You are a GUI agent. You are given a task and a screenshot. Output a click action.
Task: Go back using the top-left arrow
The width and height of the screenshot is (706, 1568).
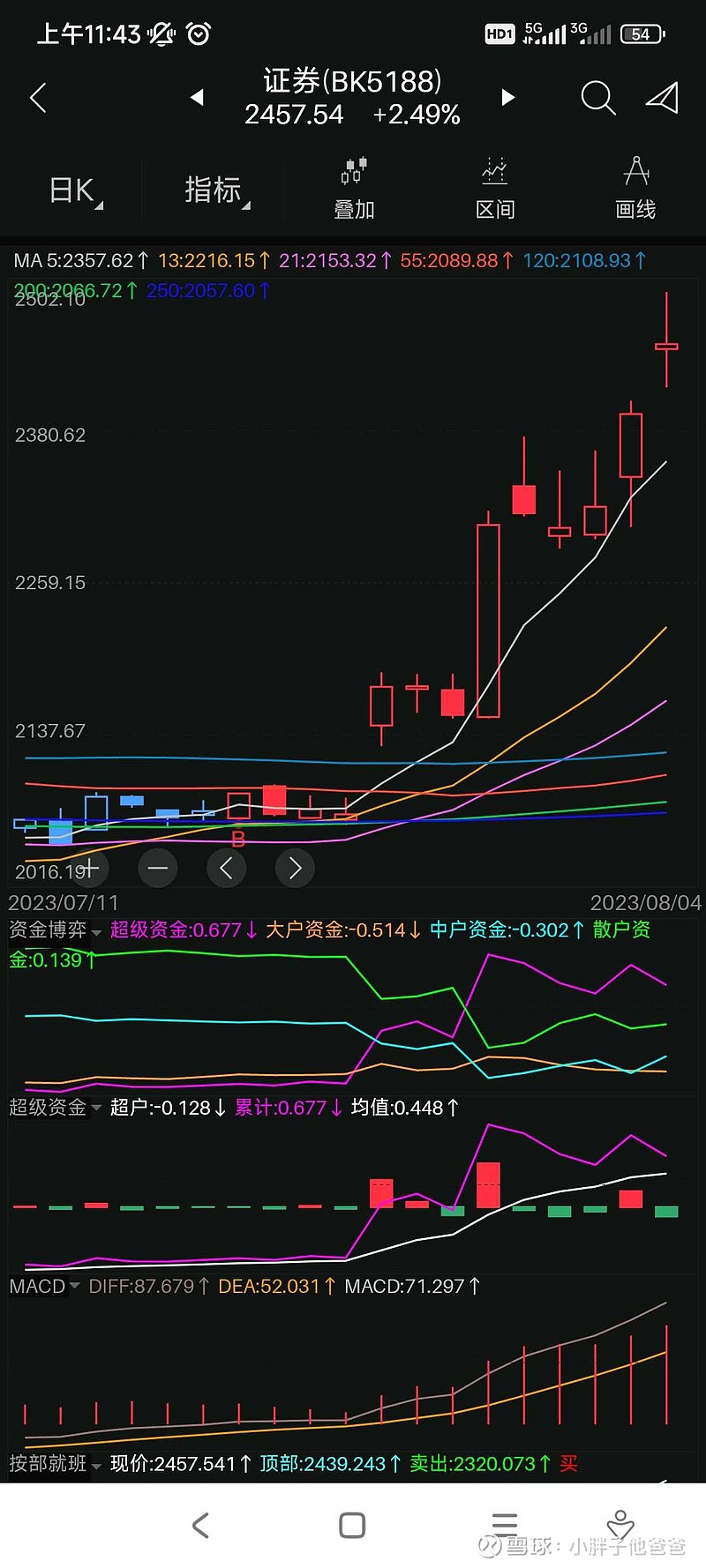tap(38, 98)
